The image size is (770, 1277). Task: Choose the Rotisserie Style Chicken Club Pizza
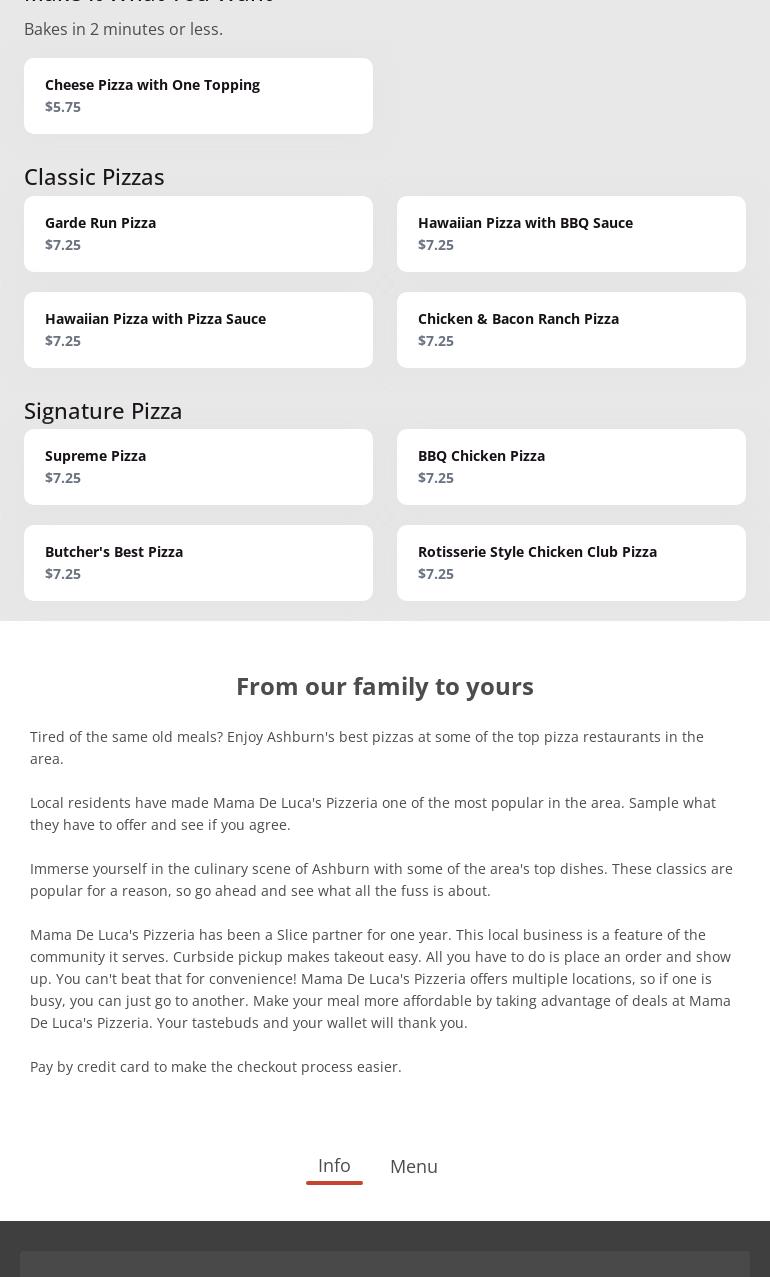571,562
